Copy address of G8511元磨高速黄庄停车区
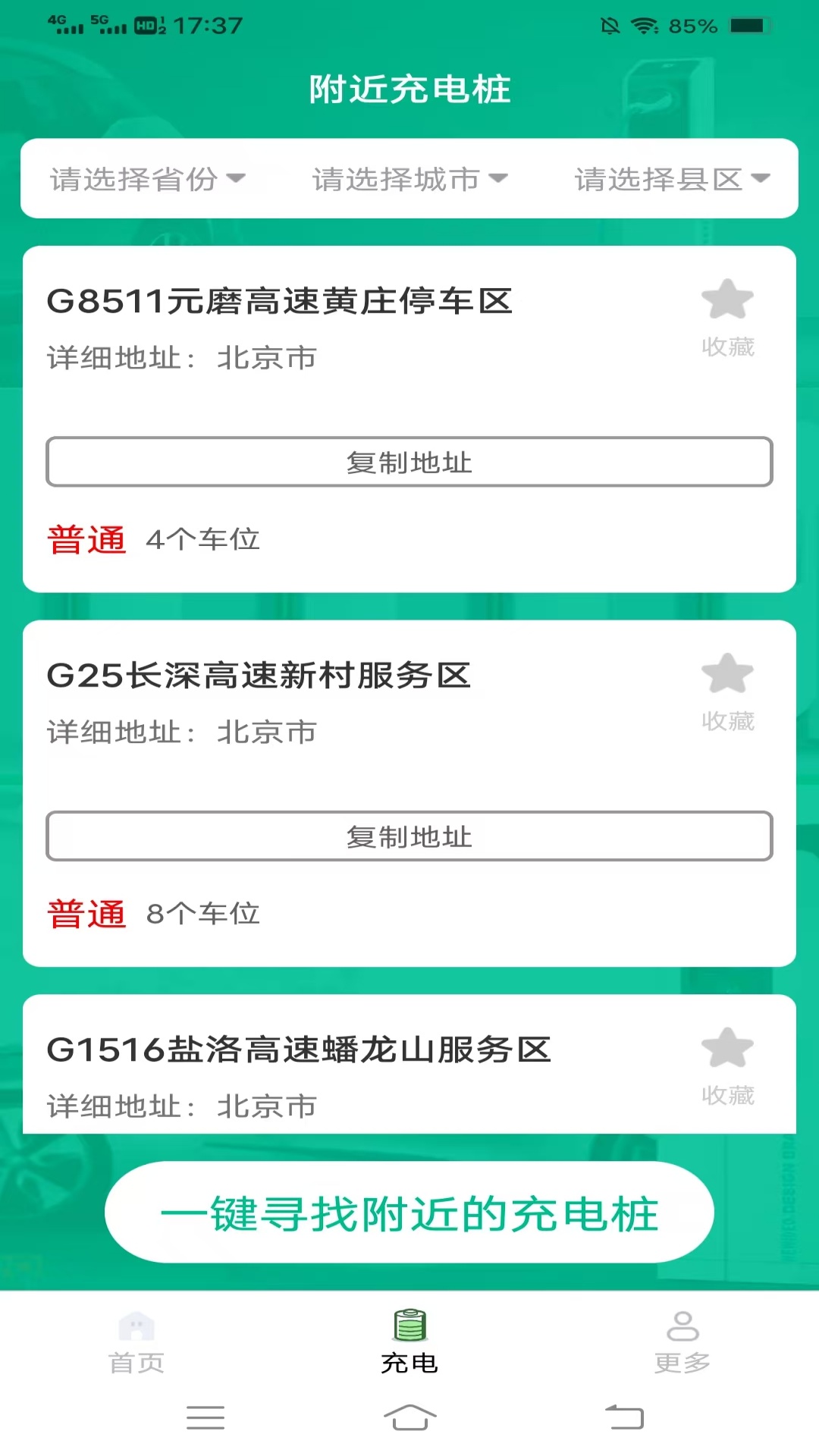The image size is (819, 1456). [x=409, y=462]
